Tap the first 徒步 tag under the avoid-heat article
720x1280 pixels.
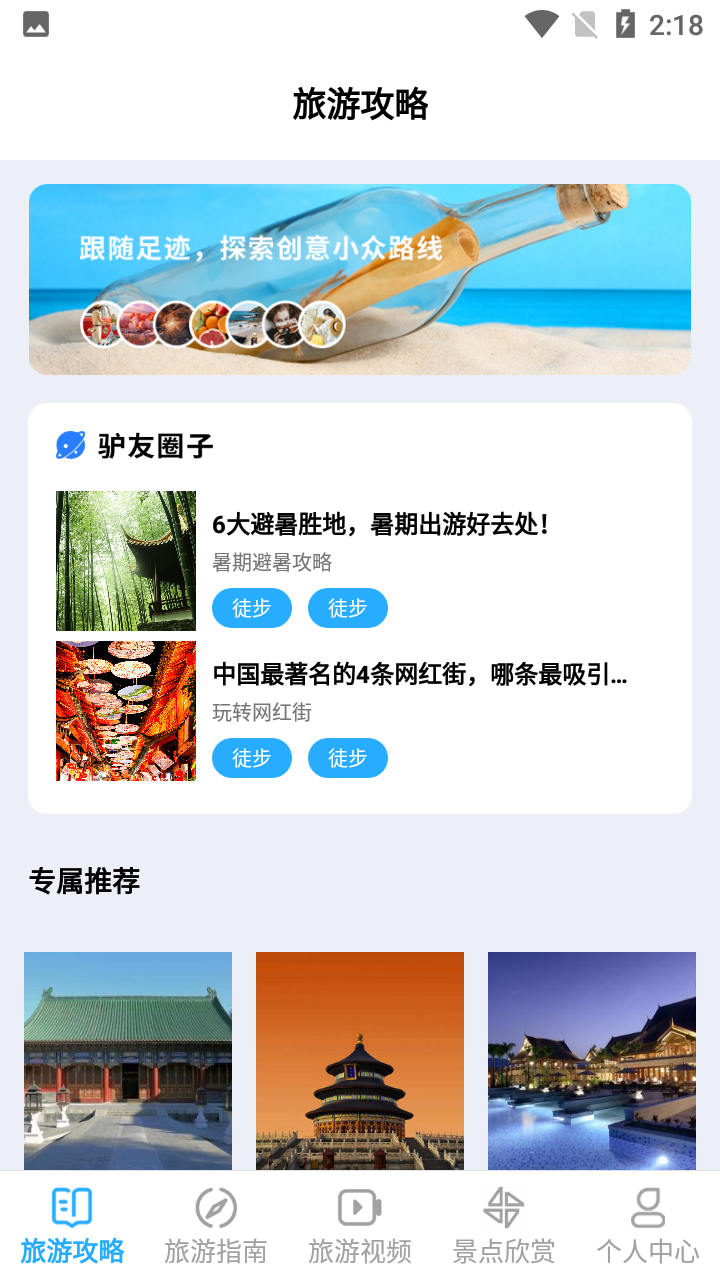point(251,608)
